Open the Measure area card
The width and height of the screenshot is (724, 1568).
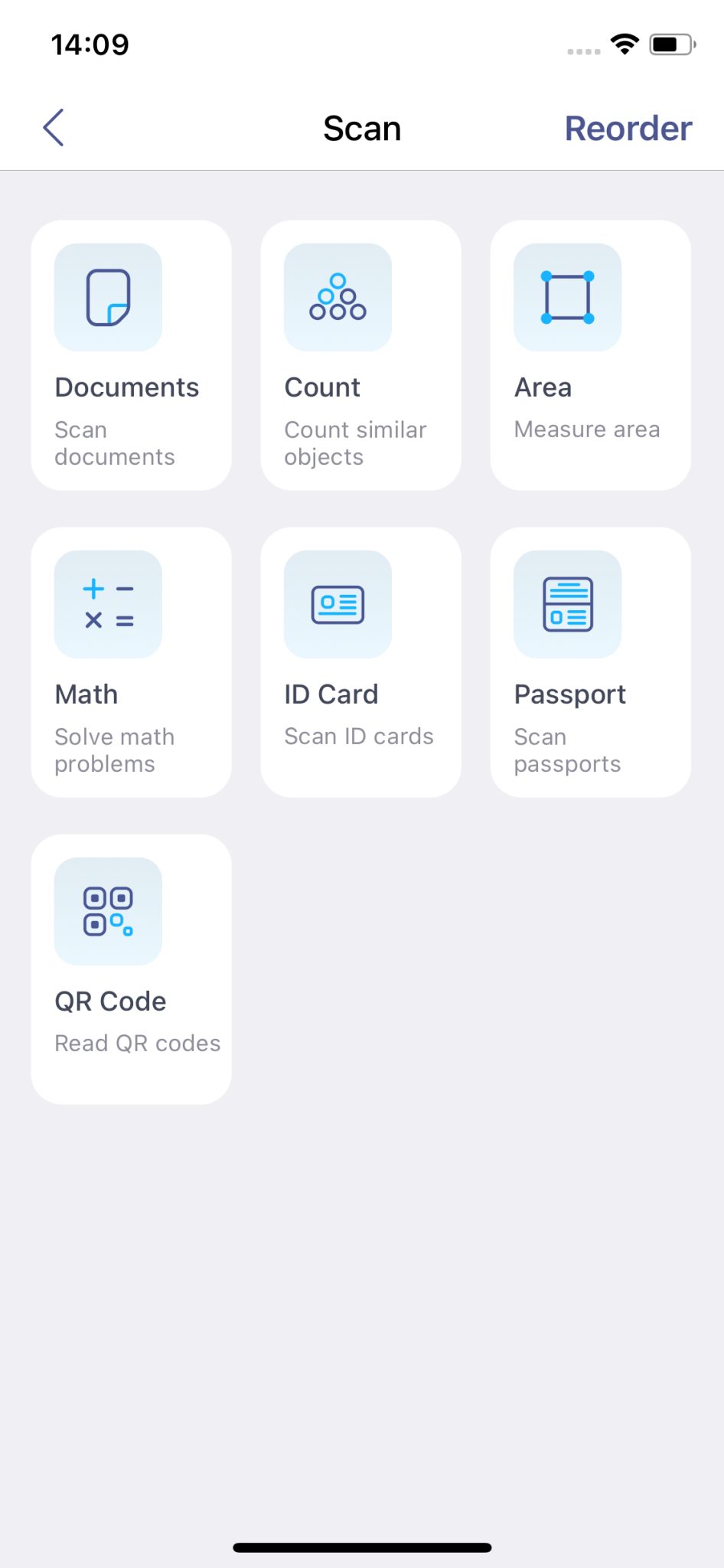590,354
